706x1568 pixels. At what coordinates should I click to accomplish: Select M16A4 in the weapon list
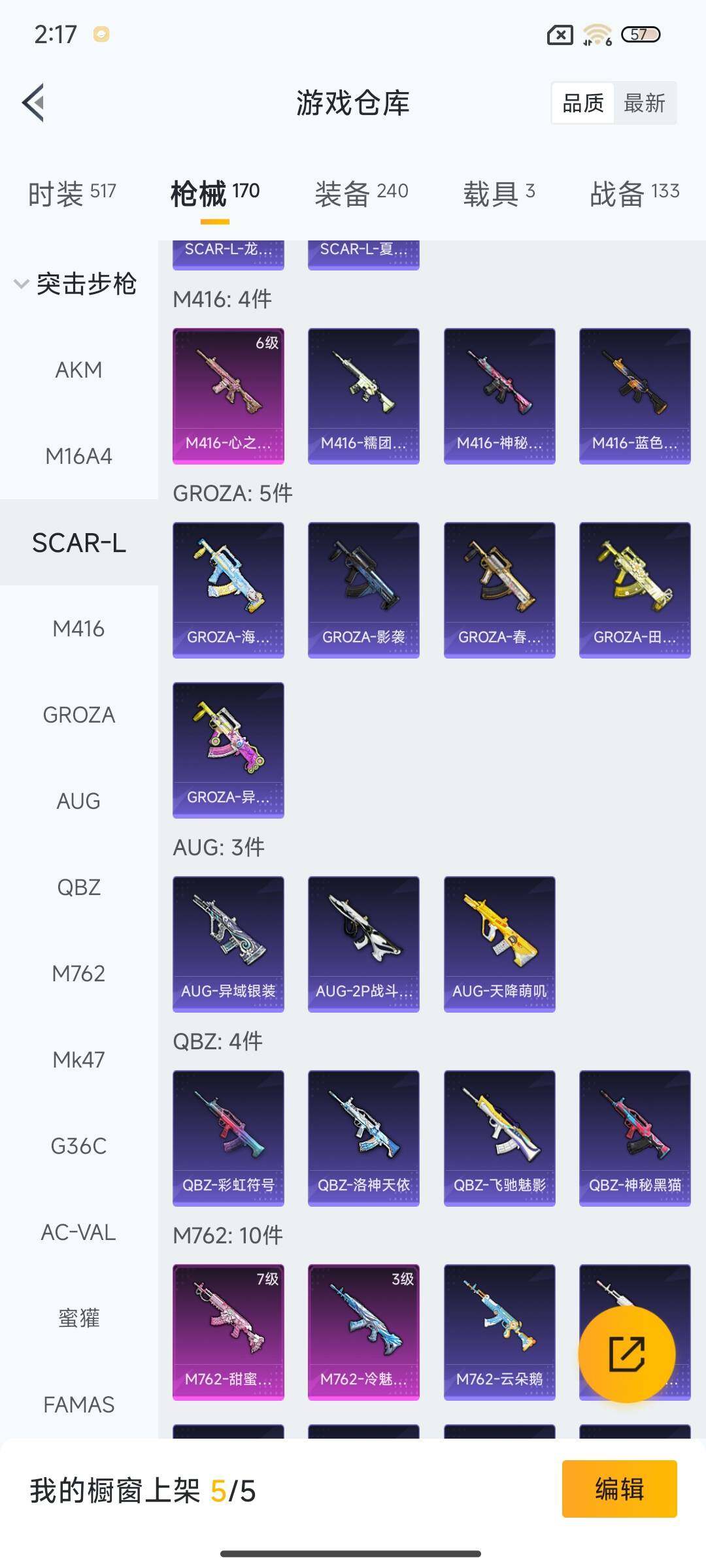click(78, 456)
